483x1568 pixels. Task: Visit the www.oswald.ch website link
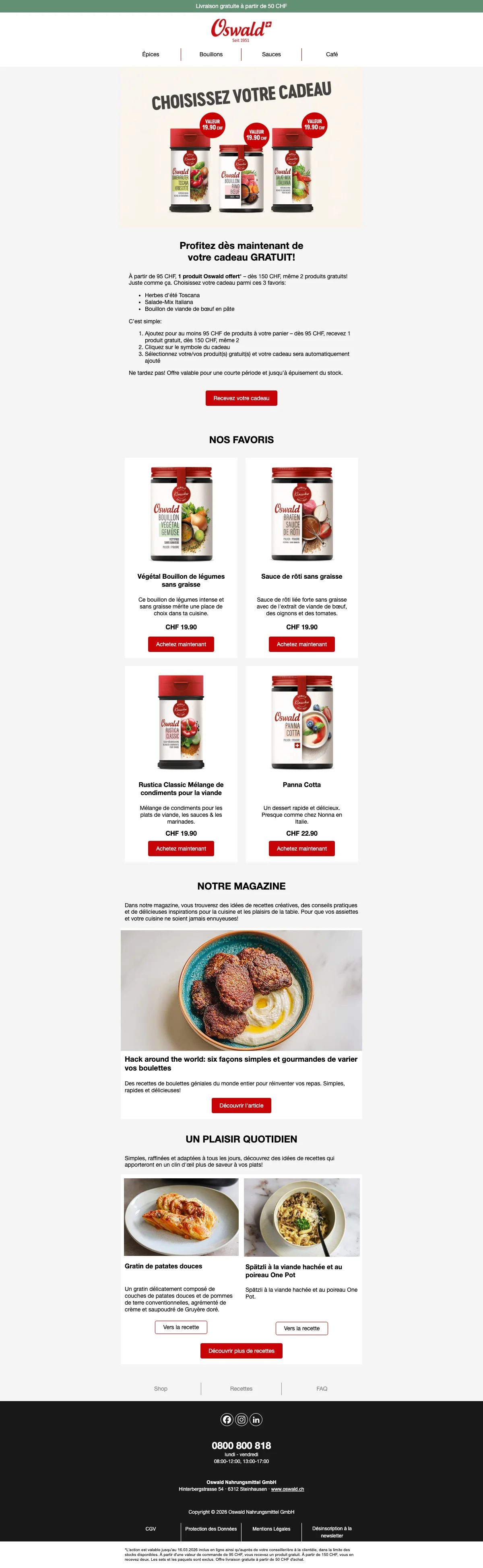287,1489
